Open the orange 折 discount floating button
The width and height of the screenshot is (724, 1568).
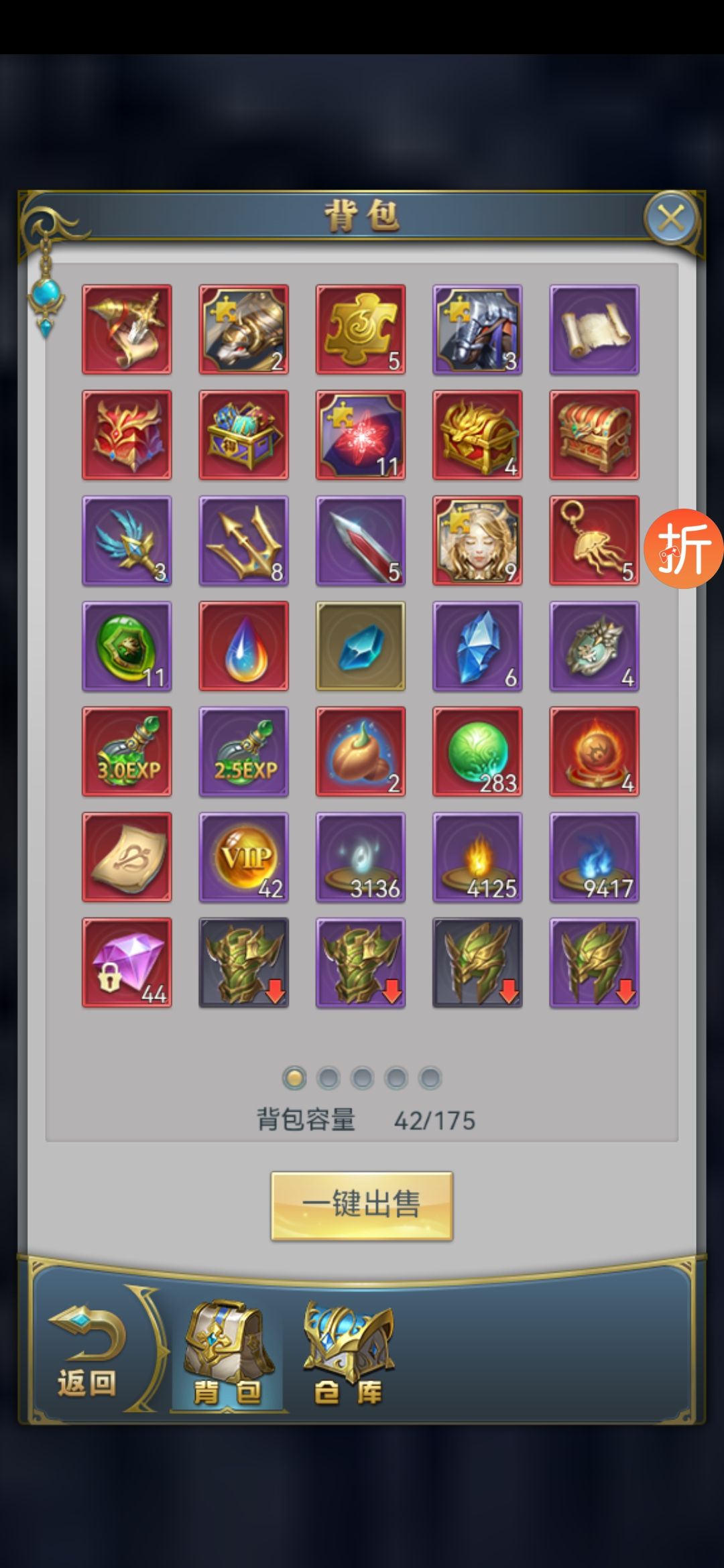(x=683, y=549)
